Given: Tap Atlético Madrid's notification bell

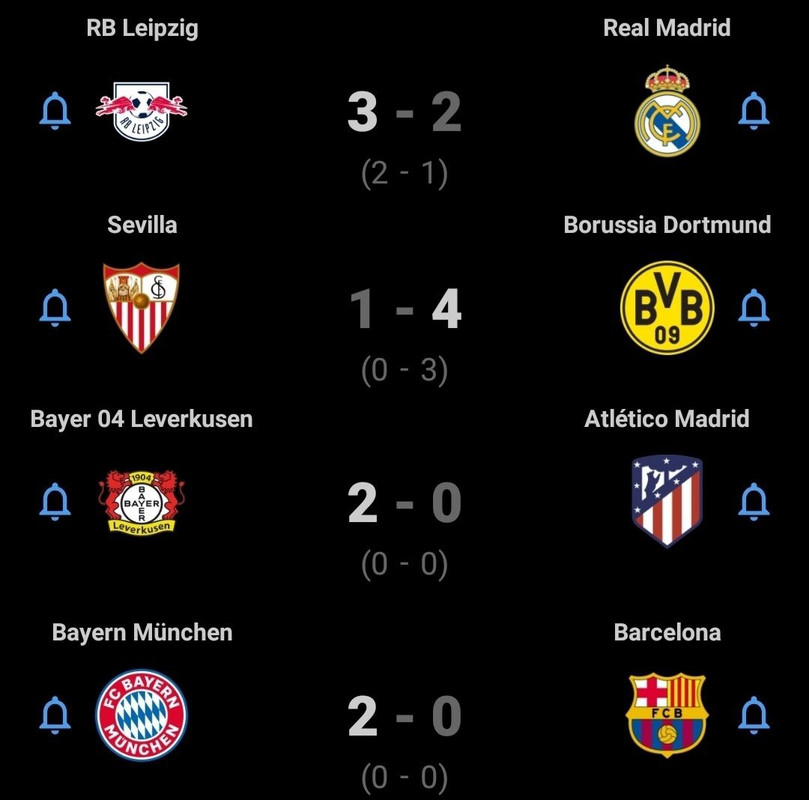Looking at the screenshot, I should point(753,502).
